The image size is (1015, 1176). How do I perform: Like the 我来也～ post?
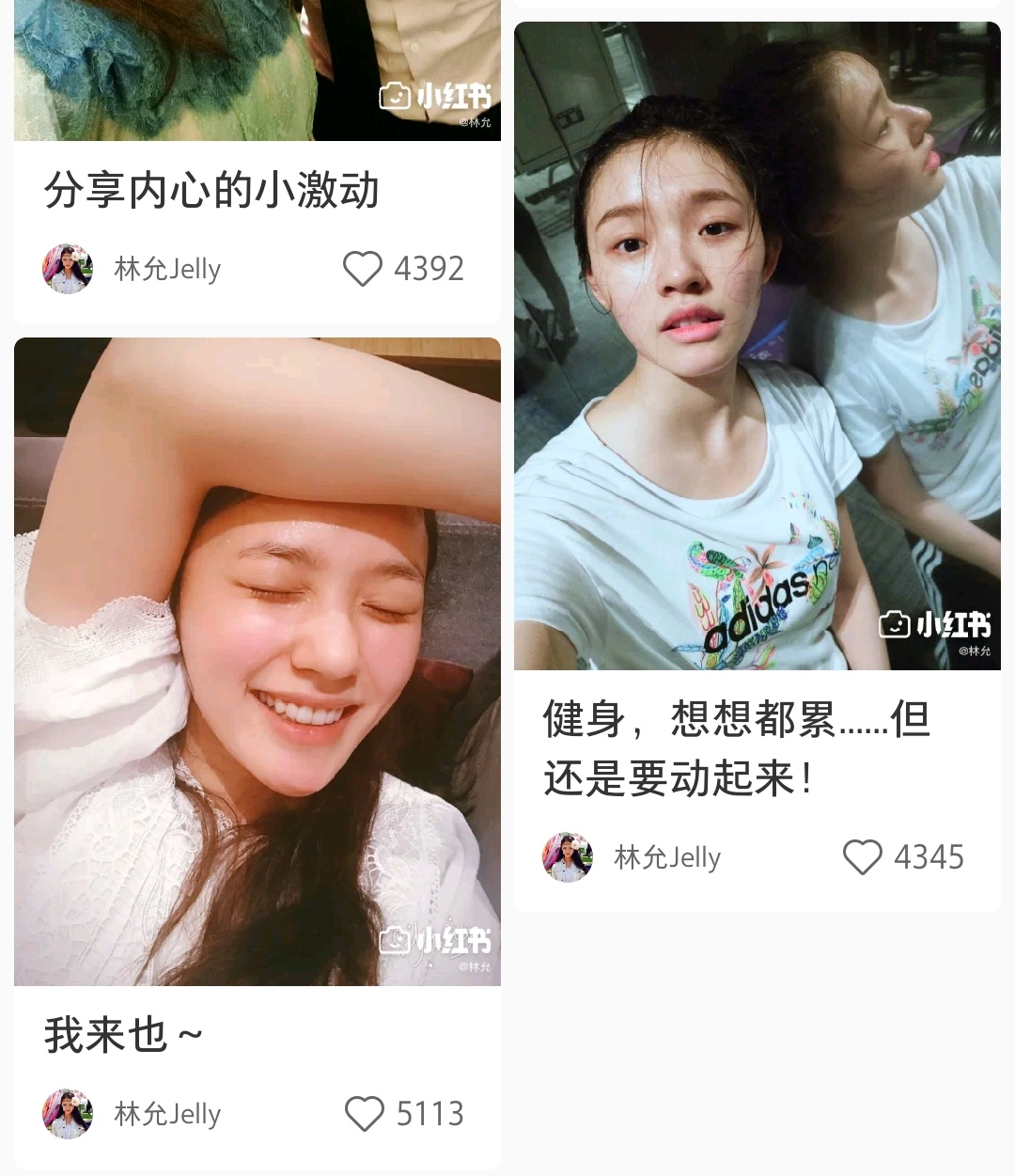point(365,1114)
